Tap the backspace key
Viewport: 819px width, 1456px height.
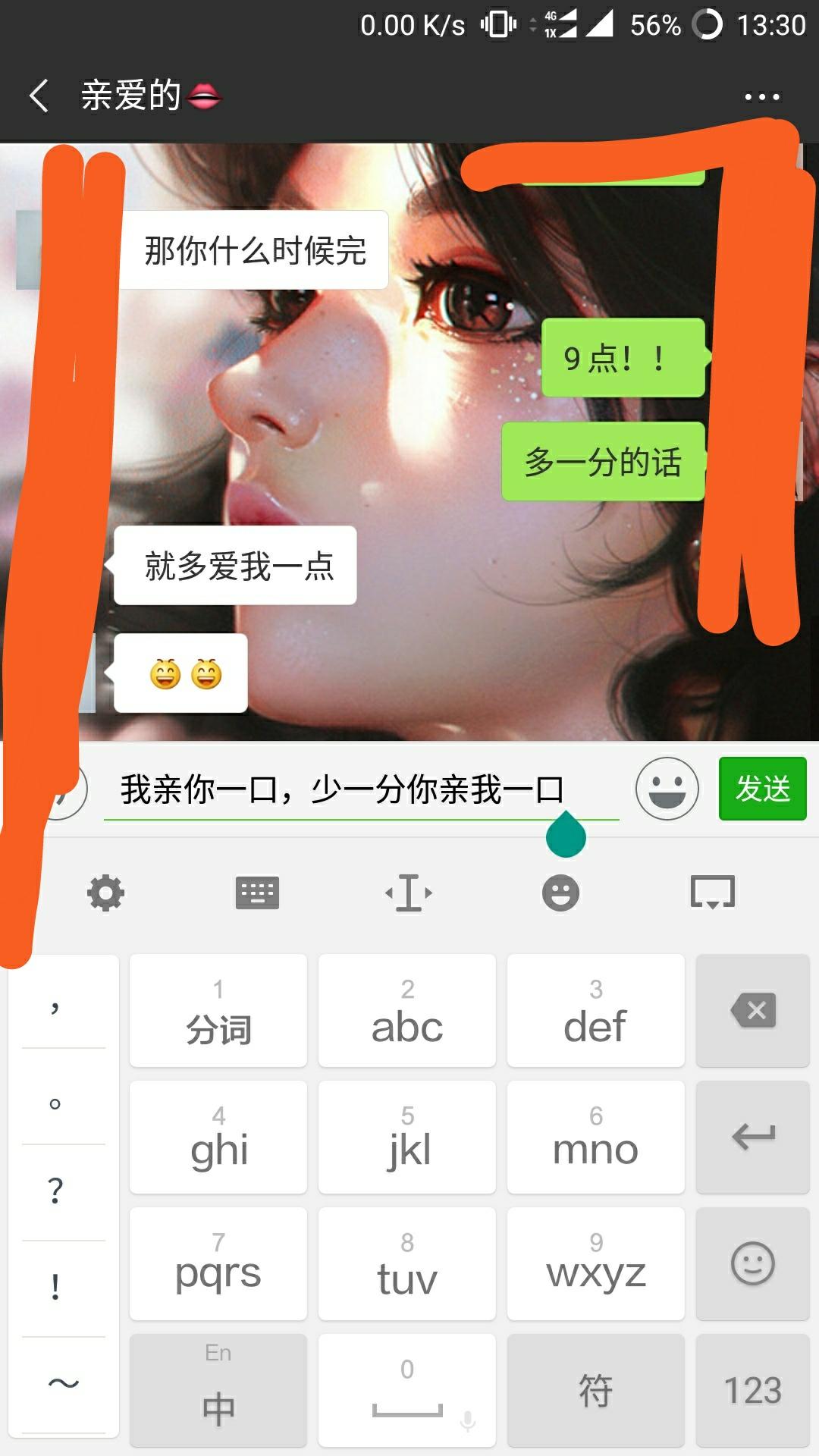[752, 1010]
